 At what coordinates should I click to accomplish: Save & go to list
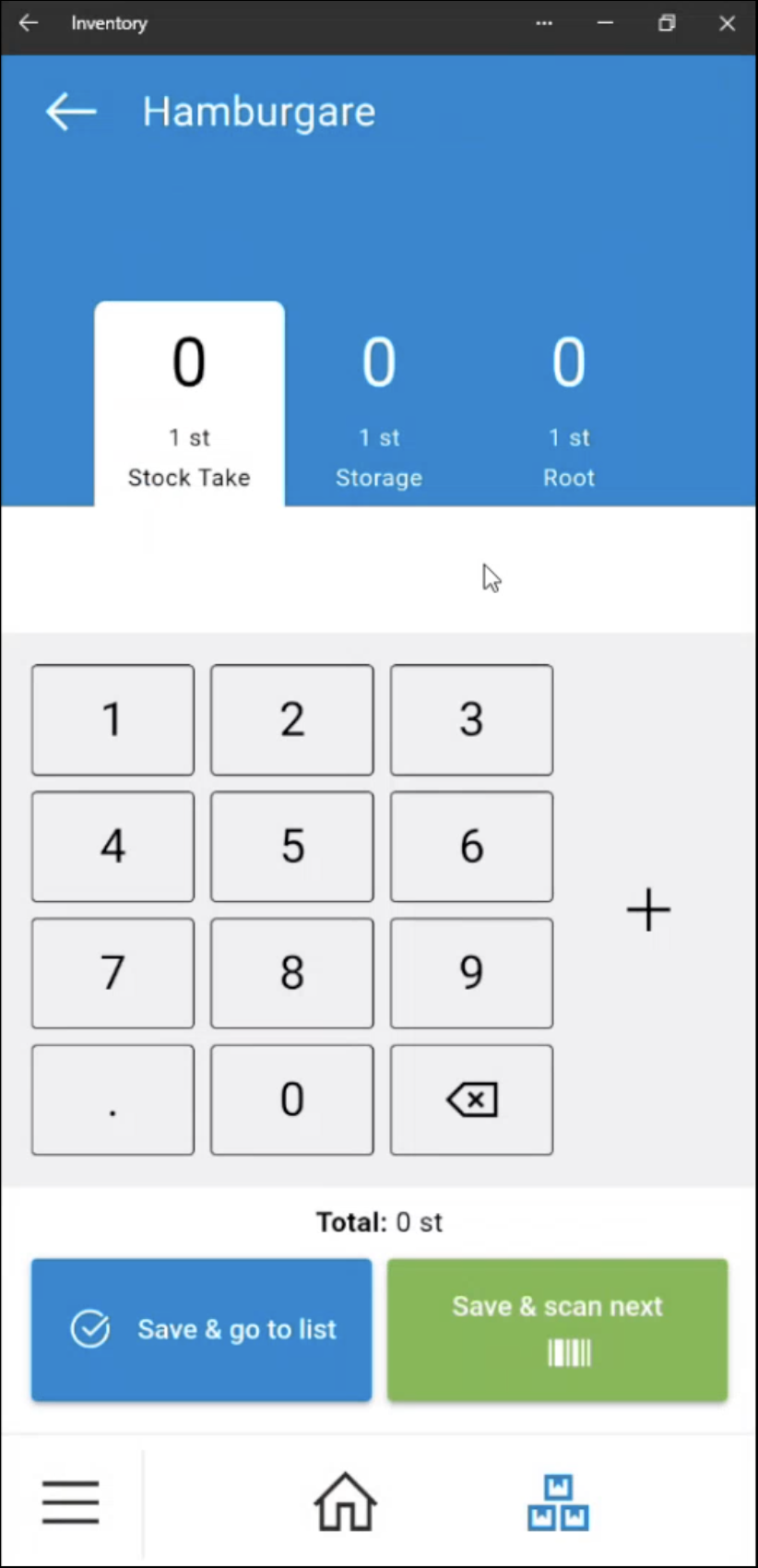202,1329
